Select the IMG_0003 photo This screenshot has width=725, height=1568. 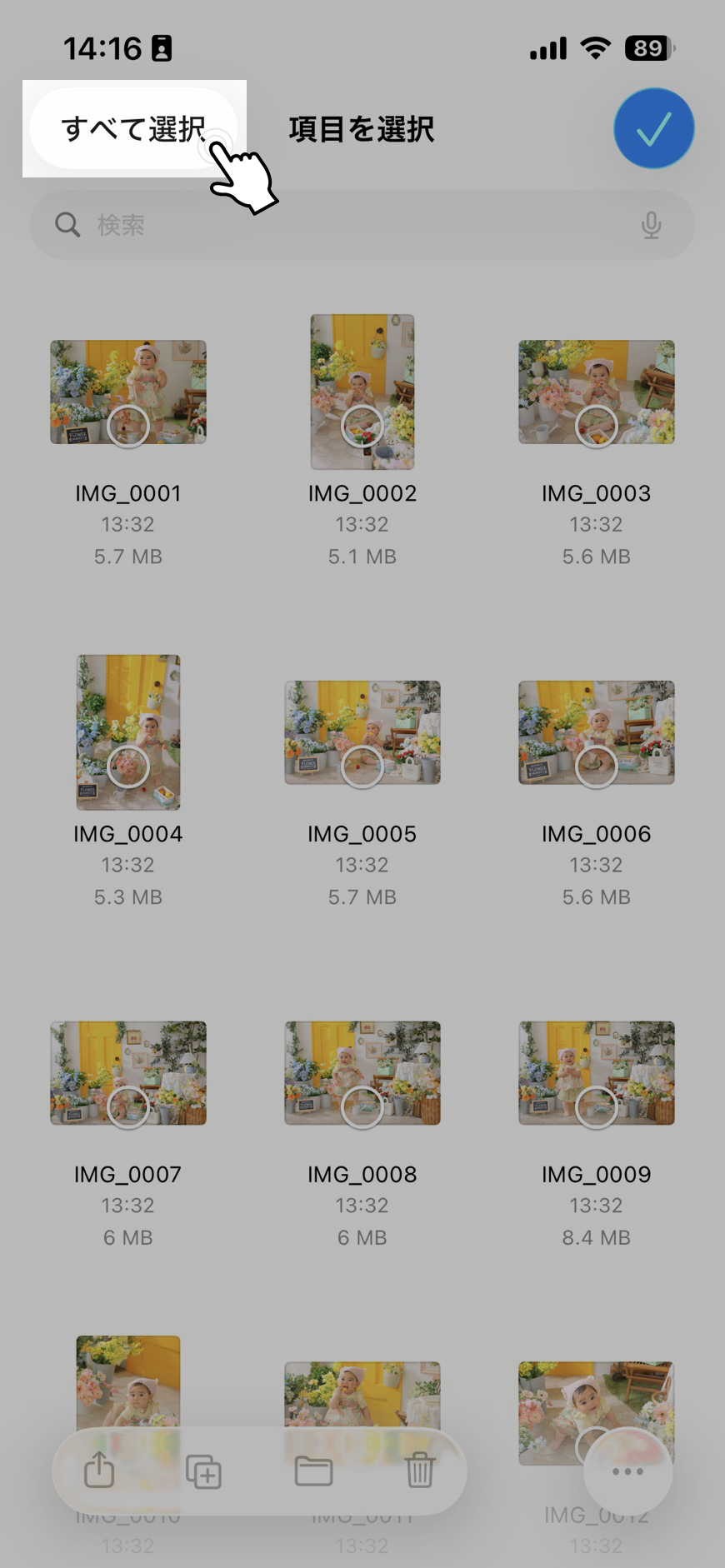(x=597, y=392)
